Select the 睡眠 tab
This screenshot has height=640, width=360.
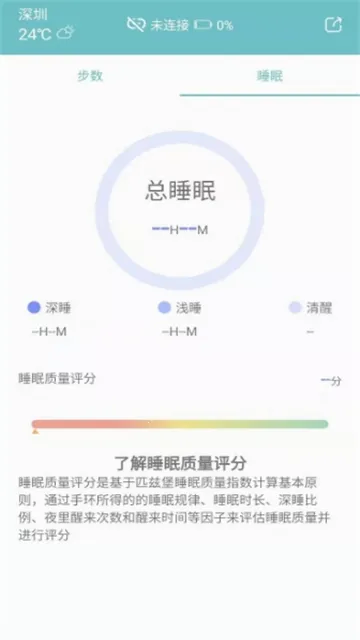(270, 76)
